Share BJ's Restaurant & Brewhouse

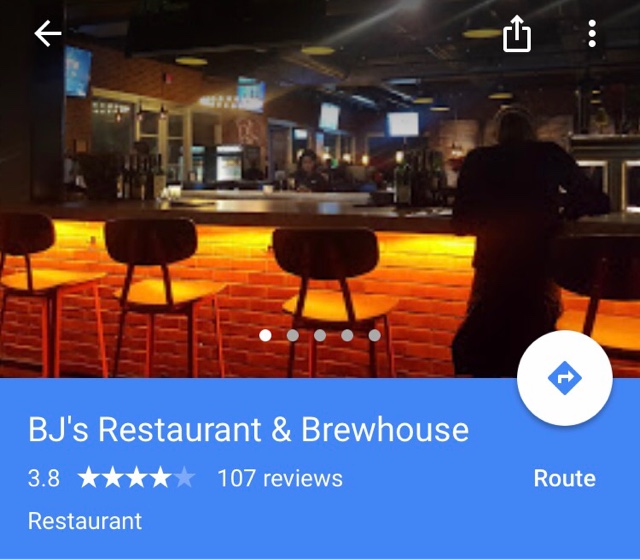(516, 34)
